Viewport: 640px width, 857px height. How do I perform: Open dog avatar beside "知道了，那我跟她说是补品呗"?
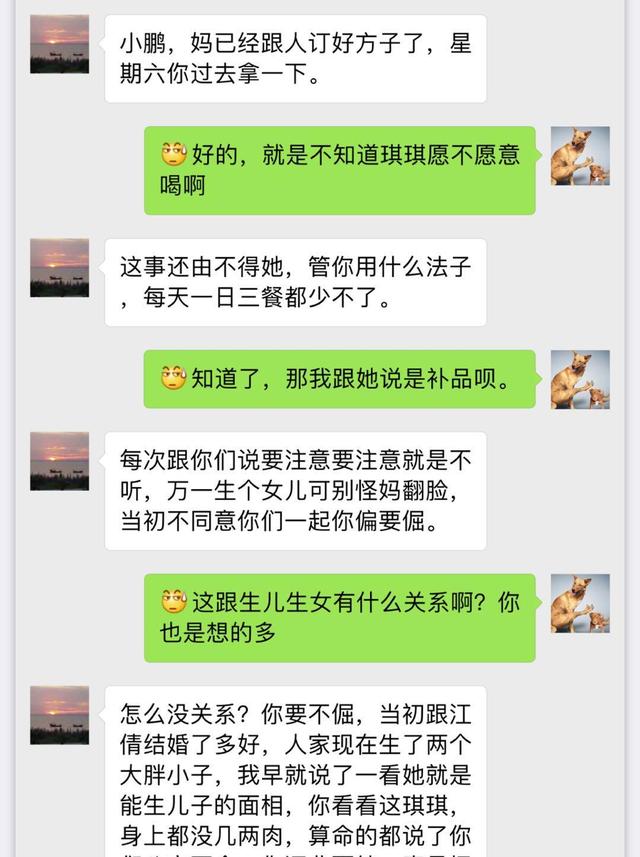(580, 379)
